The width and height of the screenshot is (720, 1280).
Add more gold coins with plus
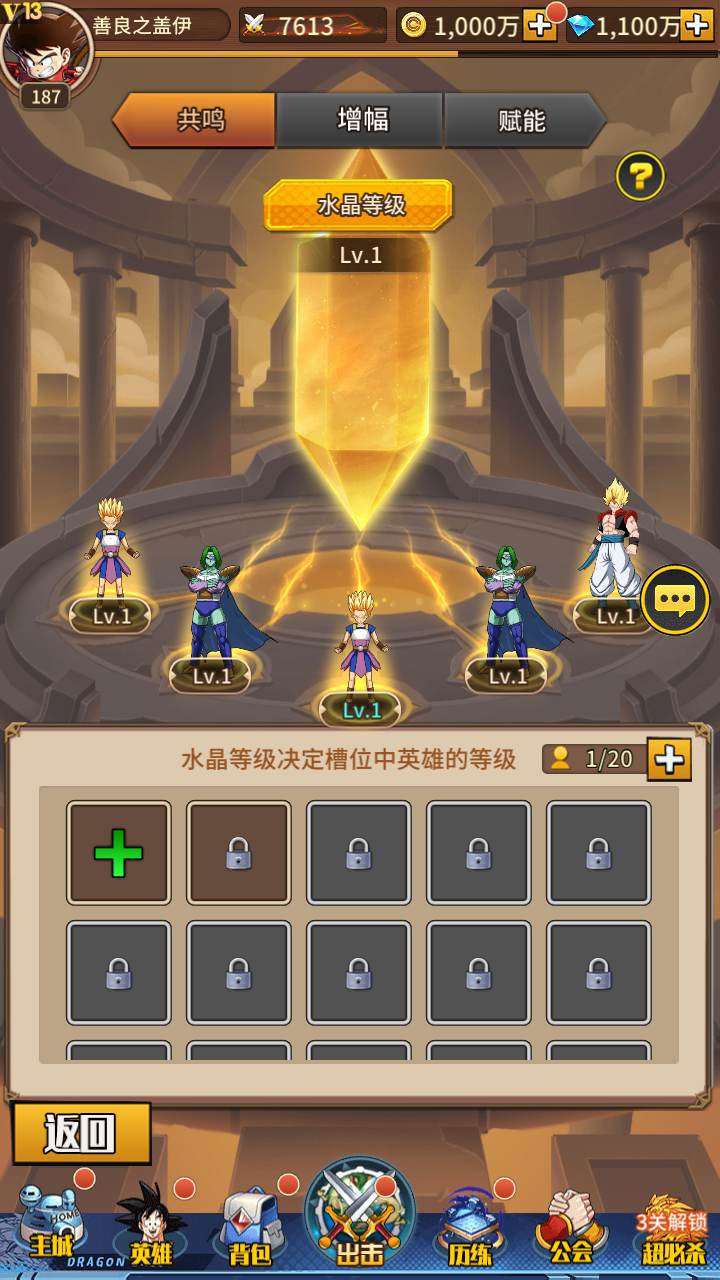[x=540, y=25]
